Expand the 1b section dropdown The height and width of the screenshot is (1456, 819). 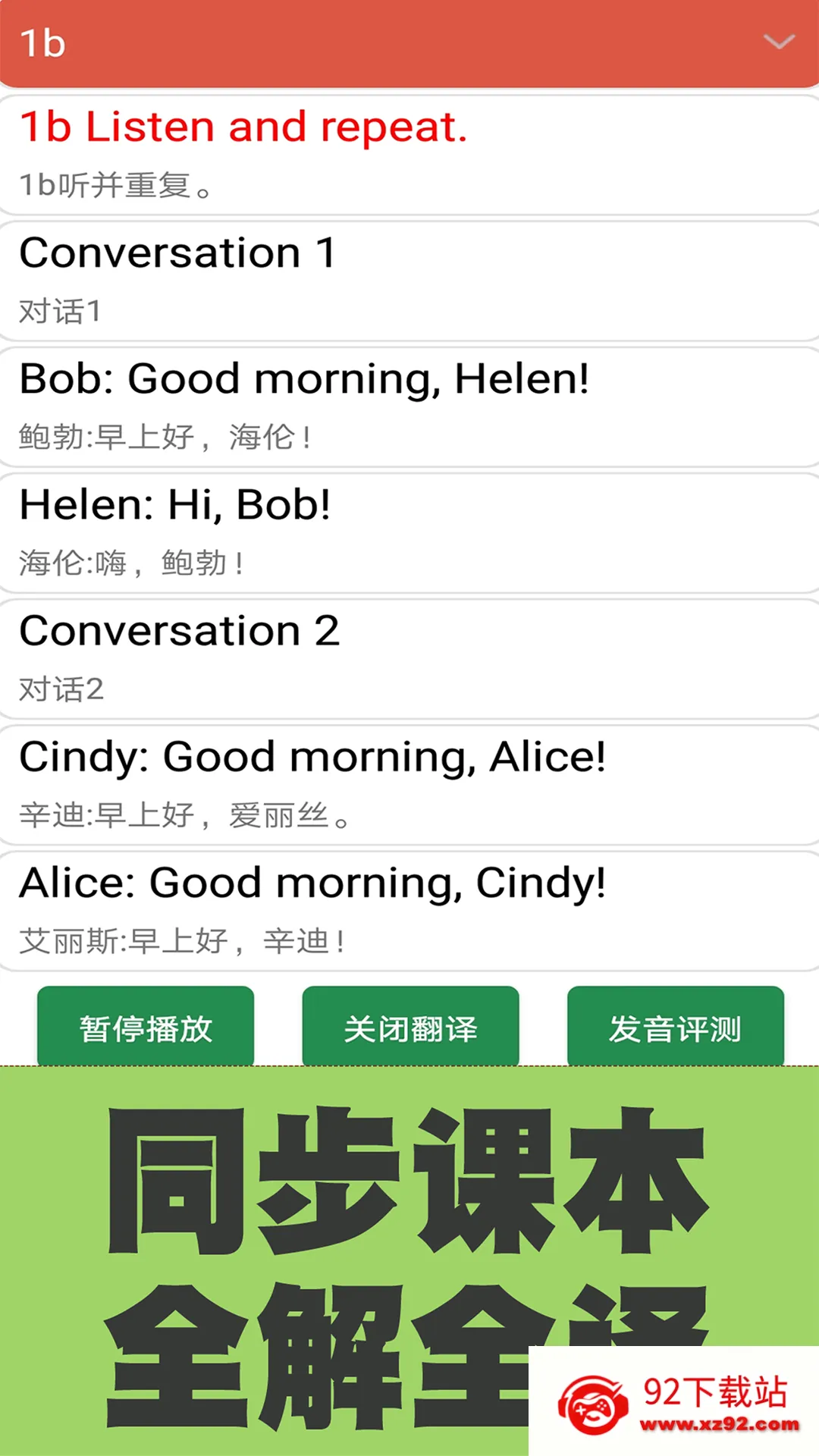779,42
